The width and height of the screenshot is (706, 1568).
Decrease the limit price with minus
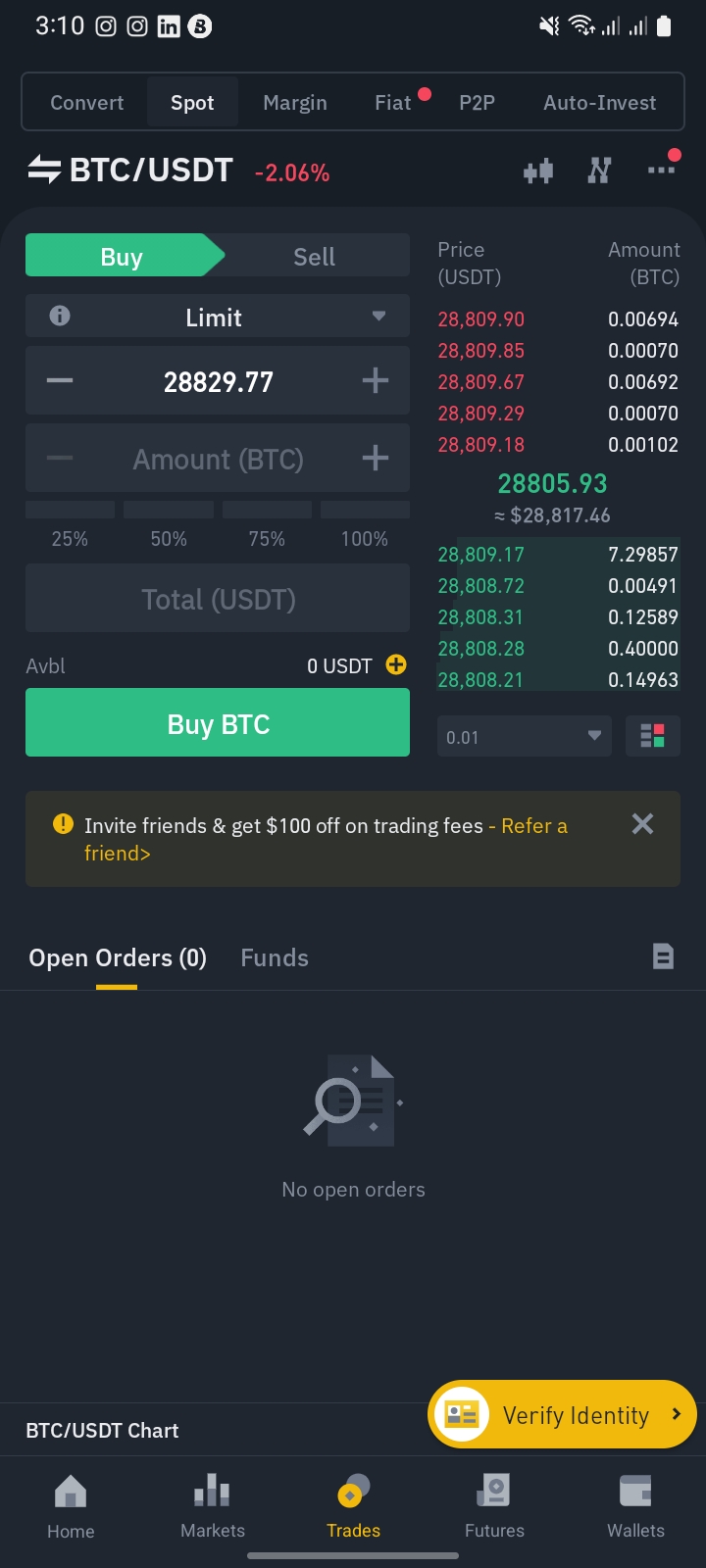coord(60,381)
